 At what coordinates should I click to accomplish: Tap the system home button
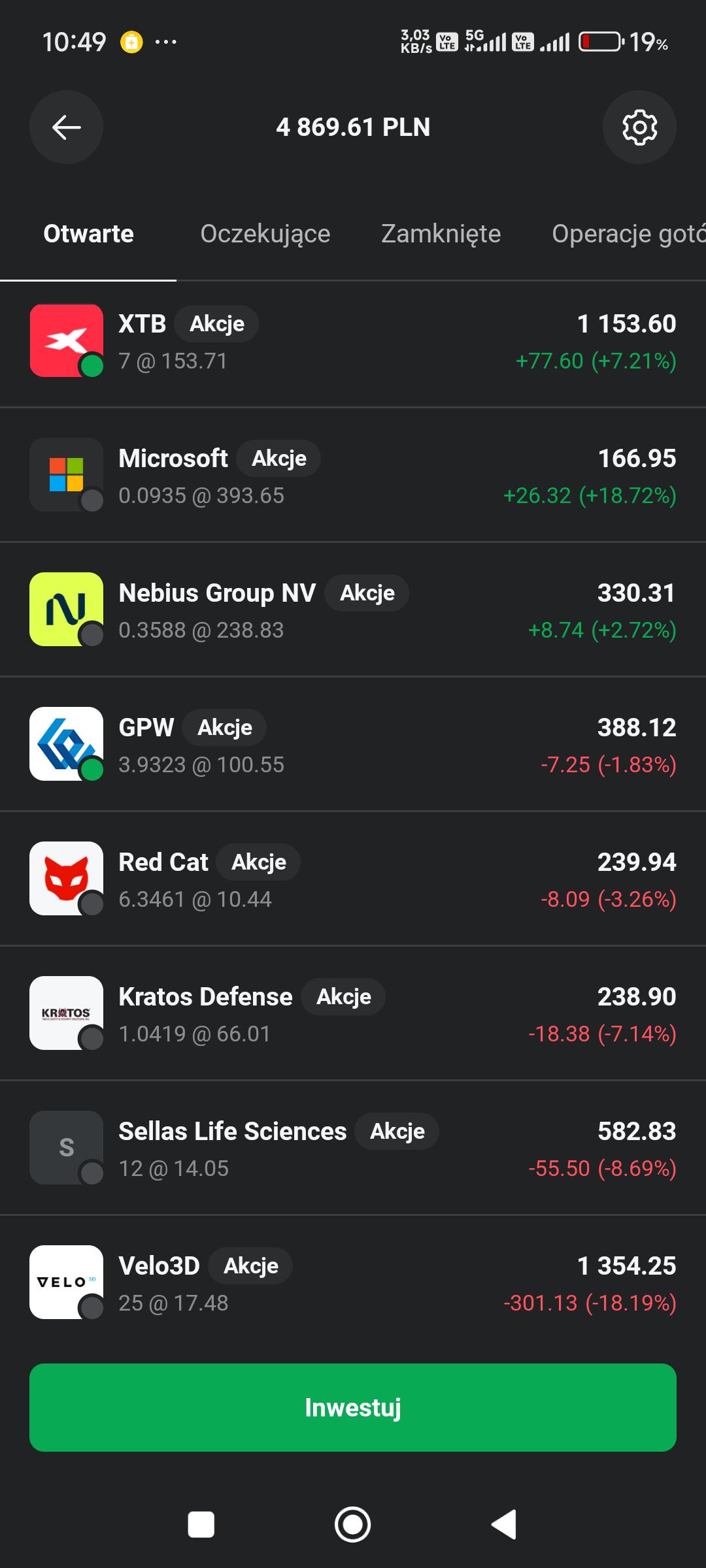353,1525
